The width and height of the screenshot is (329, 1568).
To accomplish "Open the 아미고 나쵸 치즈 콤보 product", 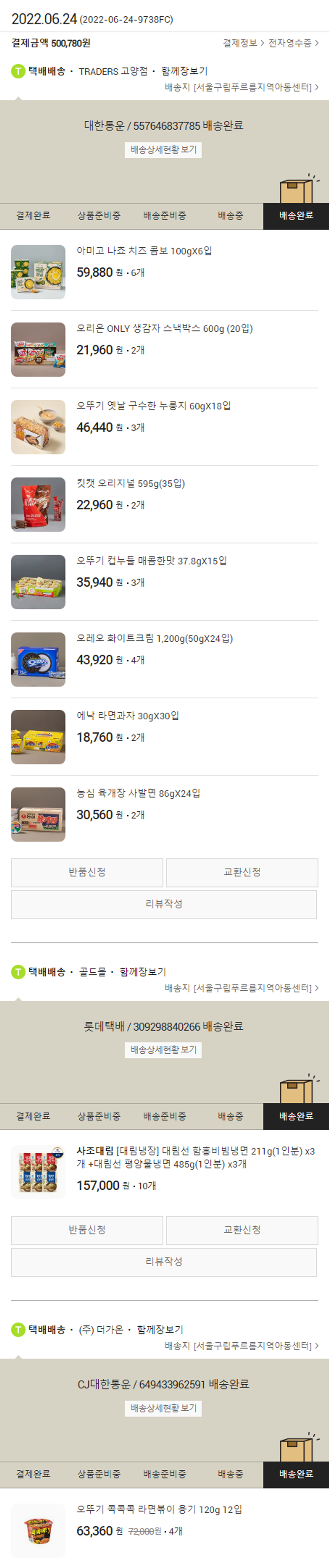I will coord(144,251).
